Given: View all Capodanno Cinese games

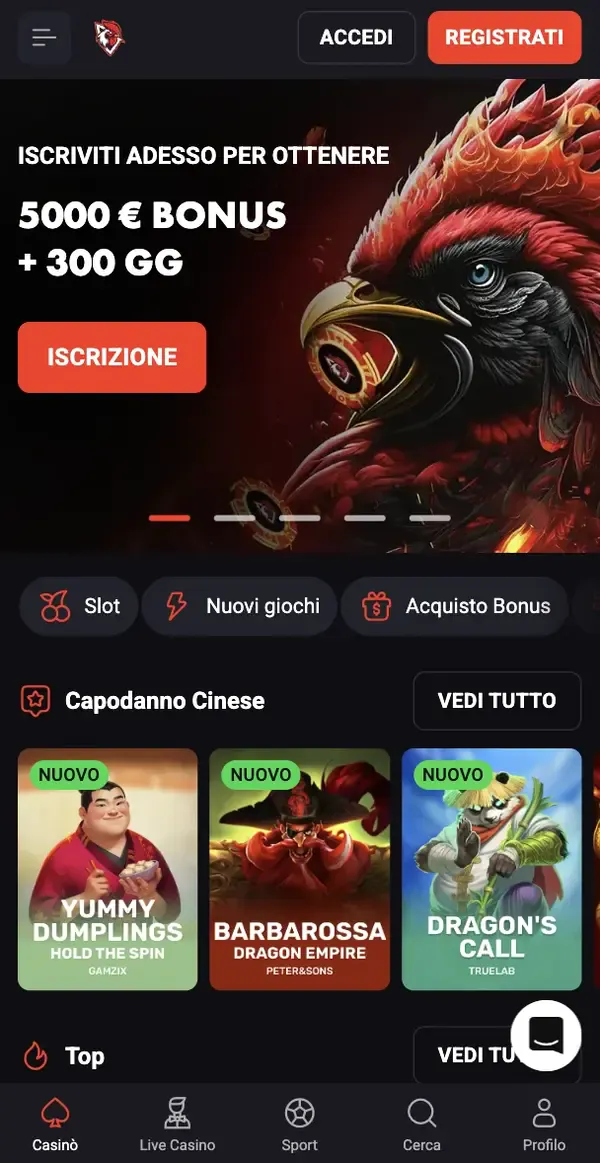Looking at the screenshot, I should click(x=497, y=701).
